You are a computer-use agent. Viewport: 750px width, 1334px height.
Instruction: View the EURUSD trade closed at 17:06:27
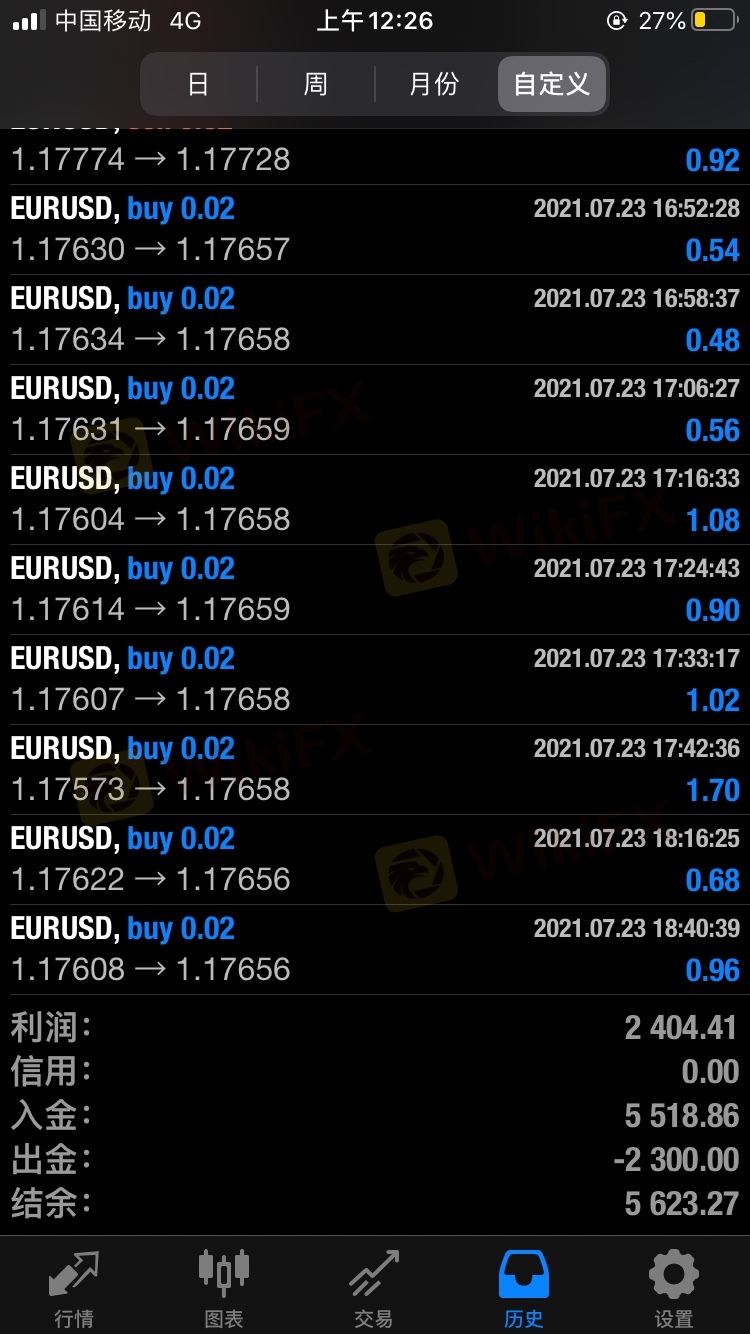375,410
